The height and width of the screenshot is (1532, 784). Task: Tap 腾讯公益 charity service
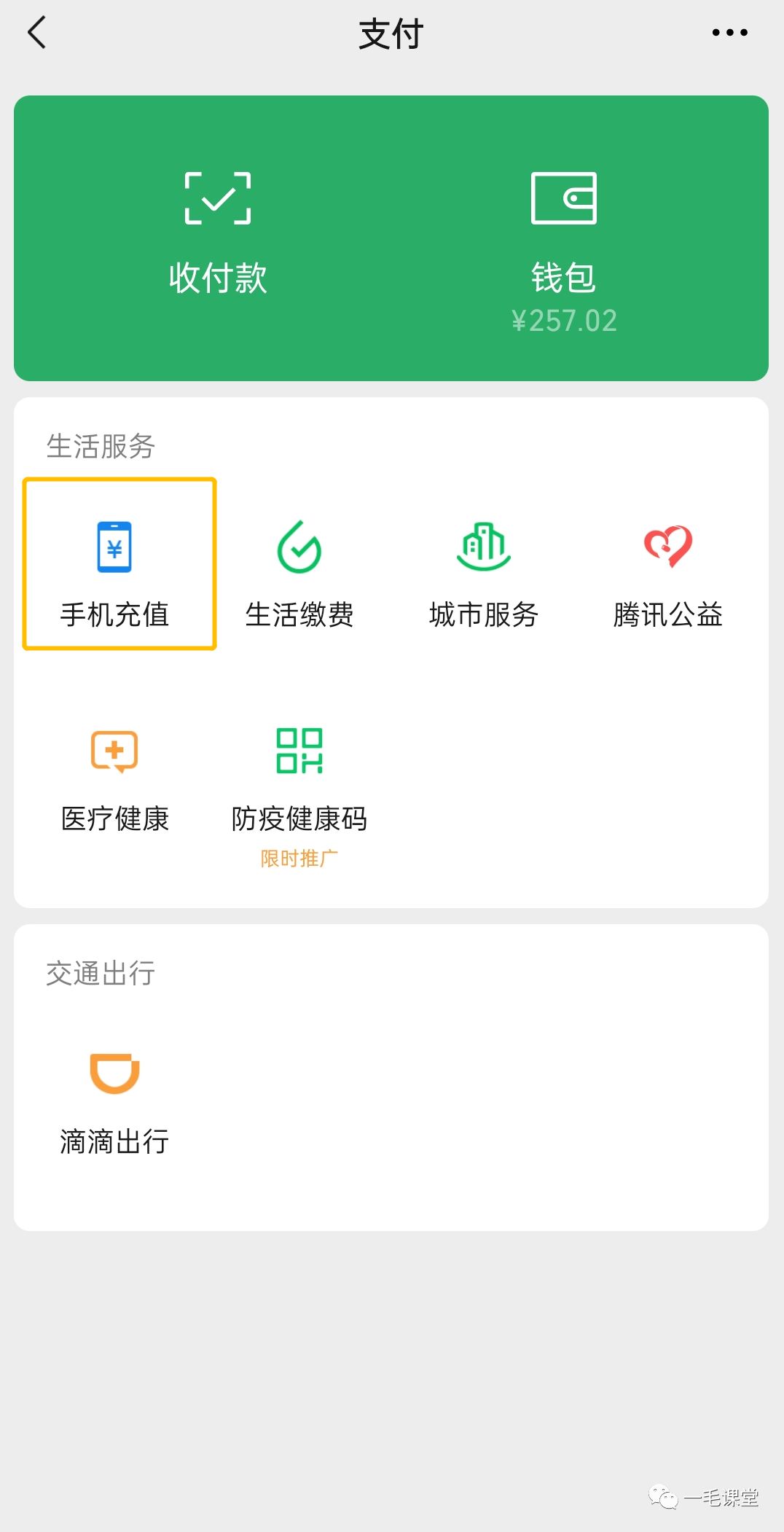pos(667,572)
